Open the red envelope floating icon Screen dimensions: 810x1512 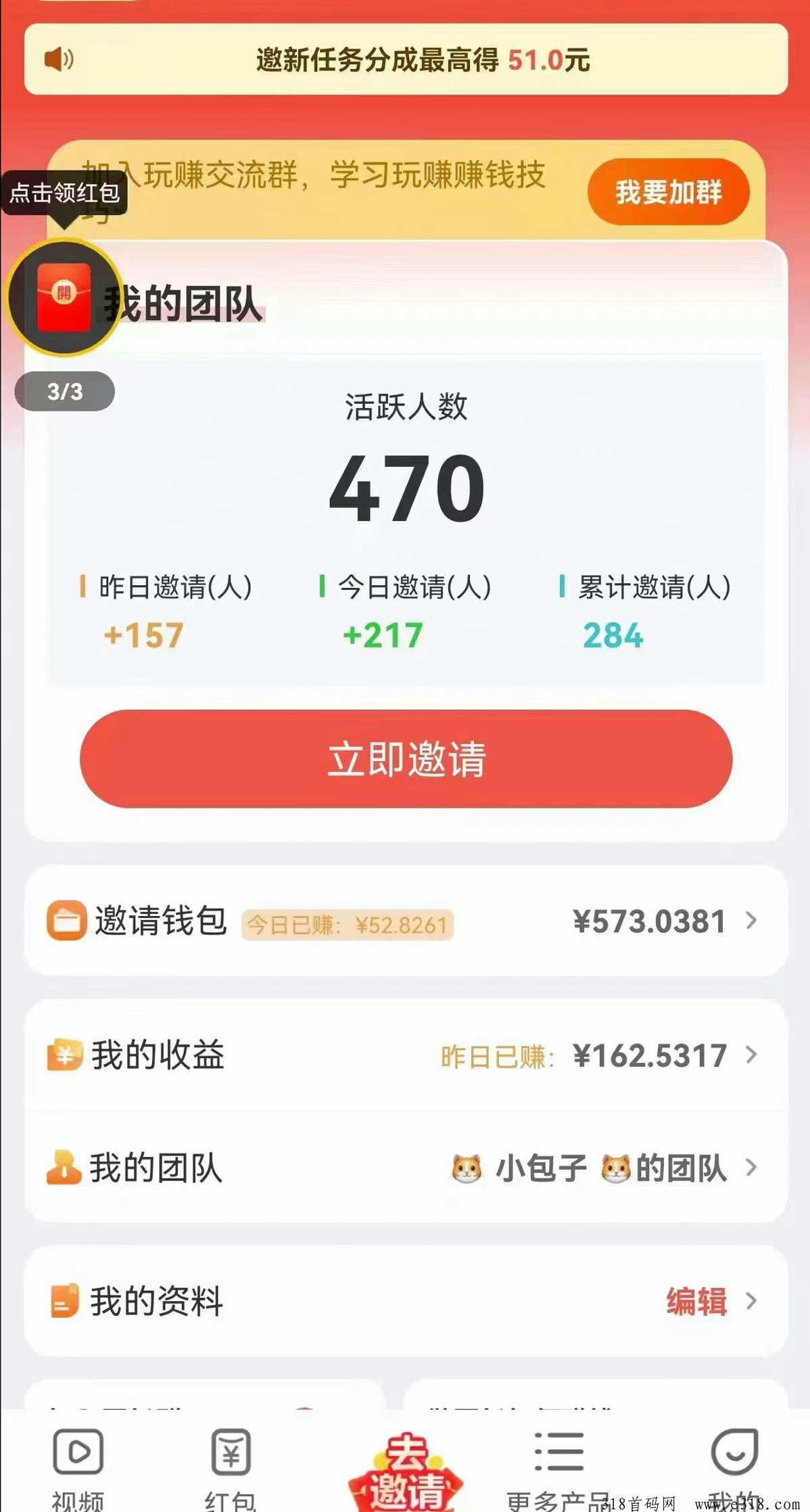tap(64, 297)
